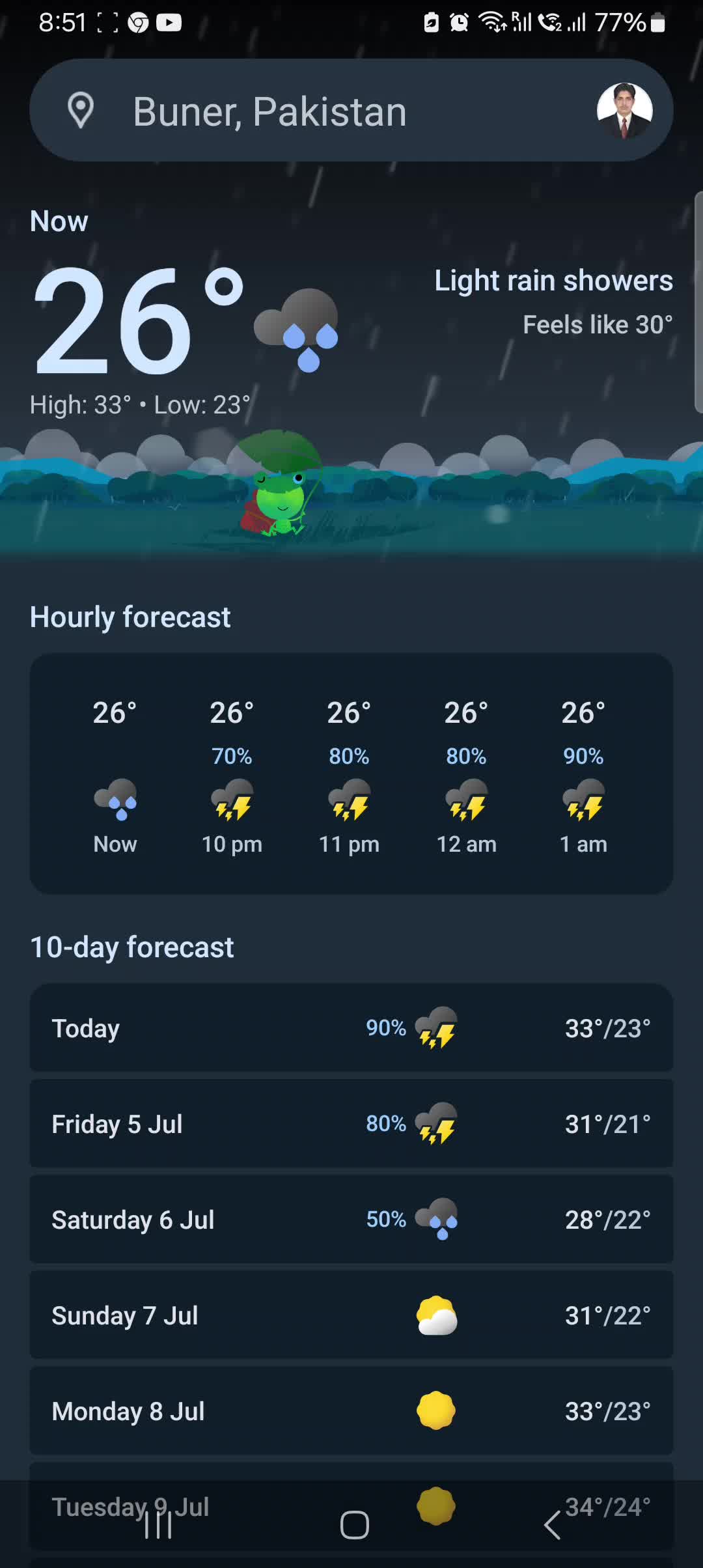View Sunday 7 Jul forecast details
This screenshot has width=703, height=1568.
click(351, 1315)
